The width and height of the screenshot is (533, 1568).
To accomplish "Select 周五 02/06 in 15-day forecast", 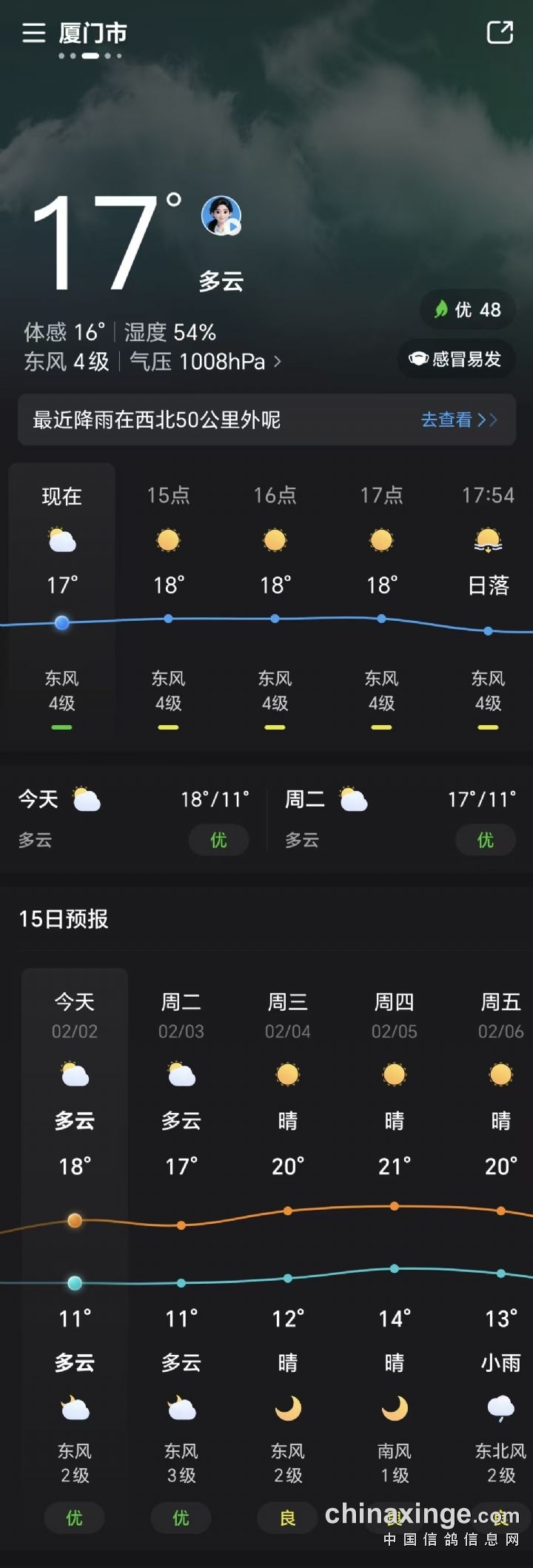I will coord(501,1015).
